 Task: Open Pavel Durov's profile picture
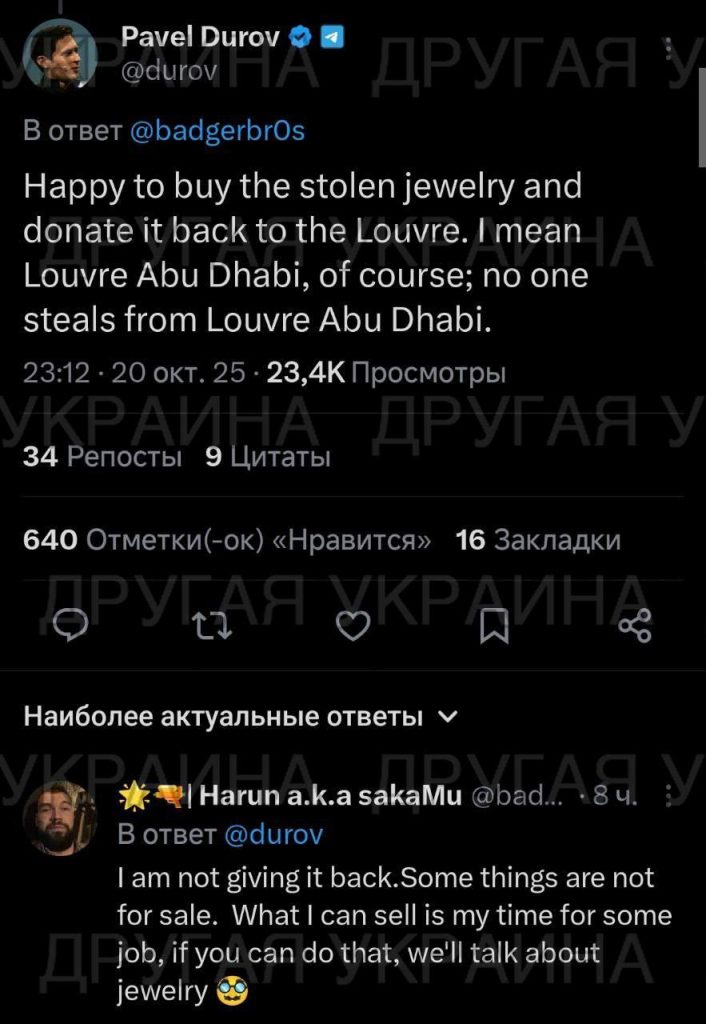59,55
